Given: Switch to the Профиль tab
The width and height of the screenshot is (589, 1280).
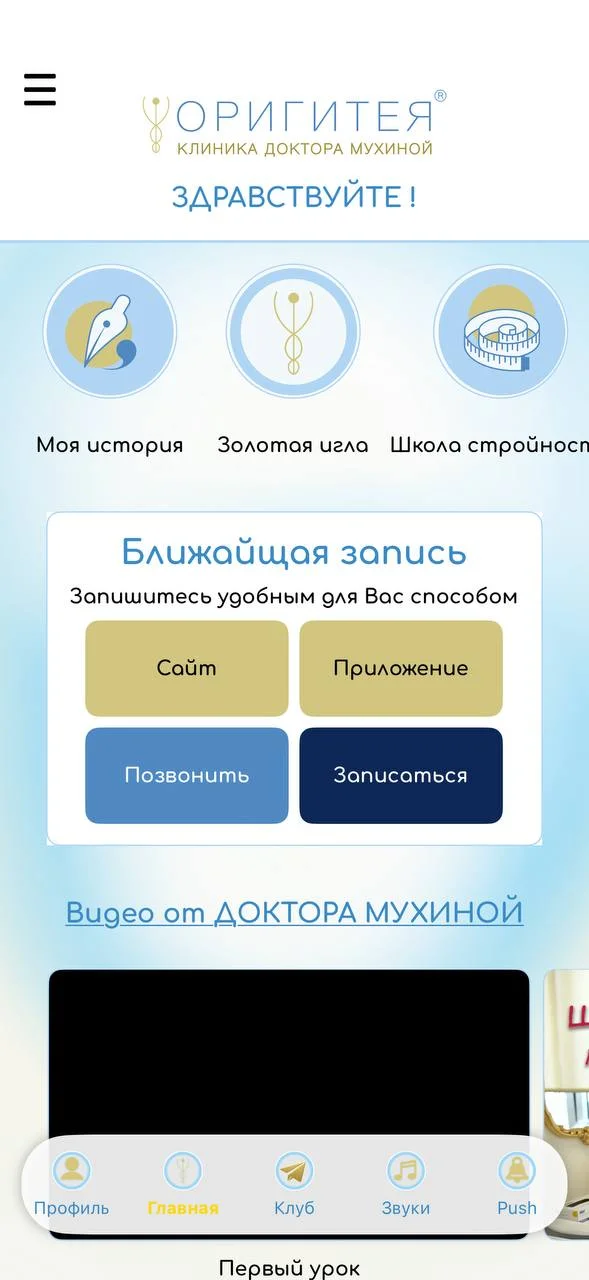Looking at the screenshot, I should pyautogui.click(x=72, y=1184).
